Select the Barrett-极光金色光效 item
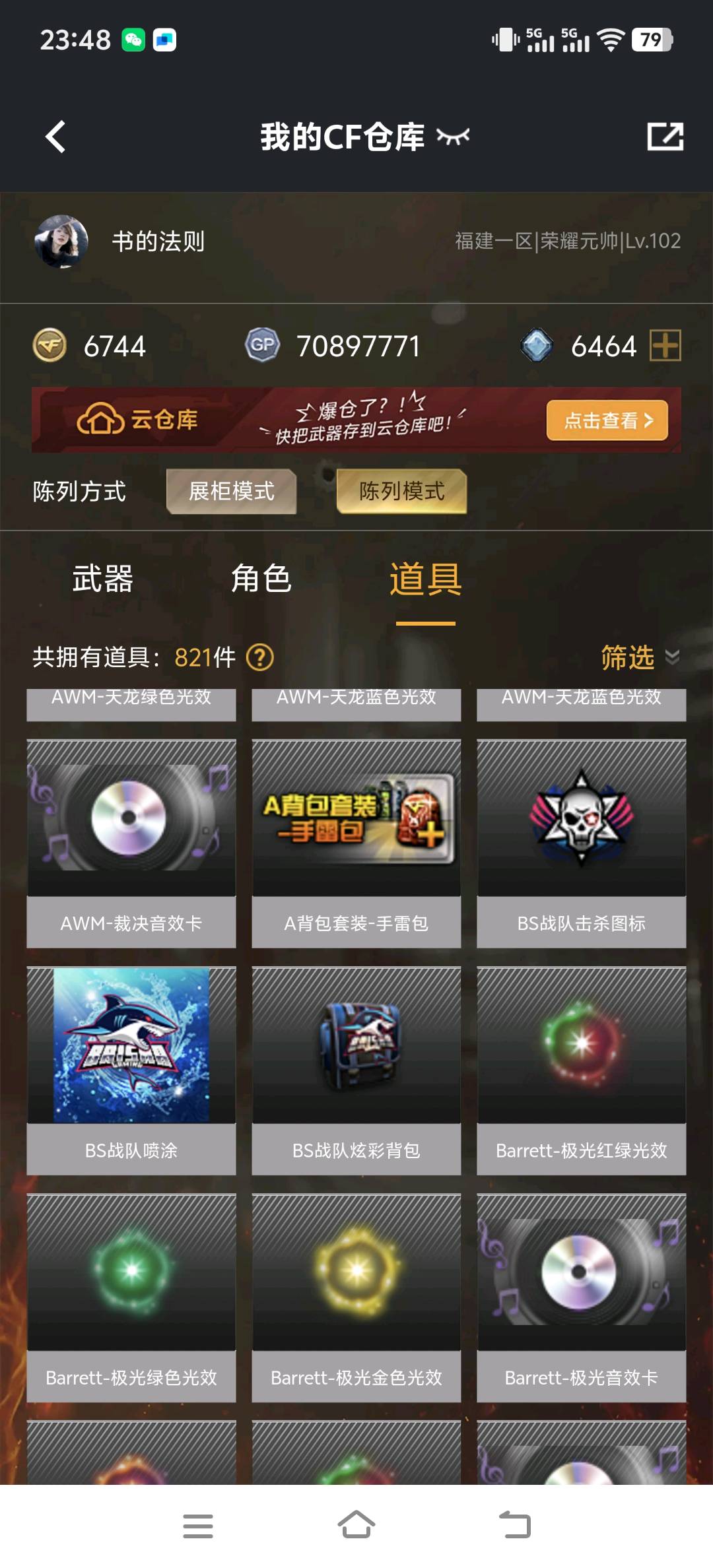Screen dimensions: 713x1568 click(x=356, y=1297)
